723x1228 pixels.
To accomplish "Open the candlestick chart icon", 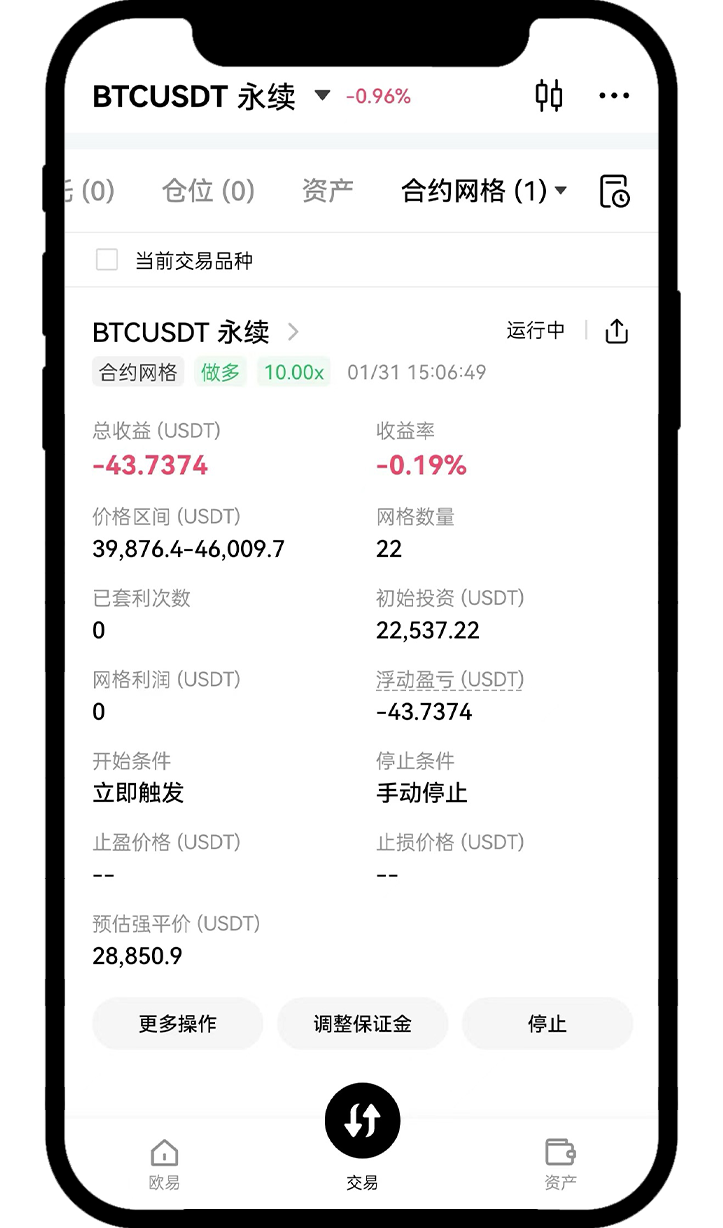I will pos(549,96).
